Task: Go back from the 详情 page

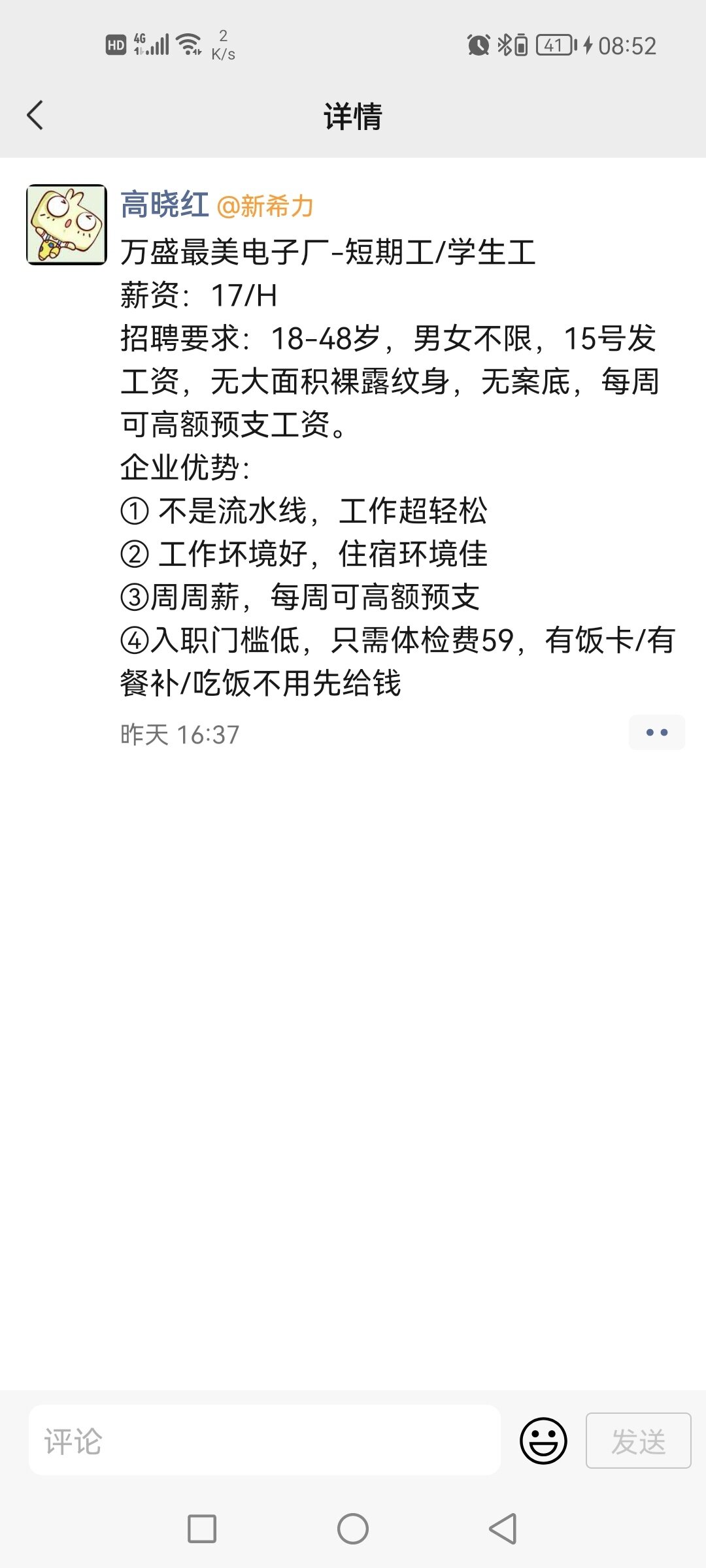Action: tap(35, 116)
